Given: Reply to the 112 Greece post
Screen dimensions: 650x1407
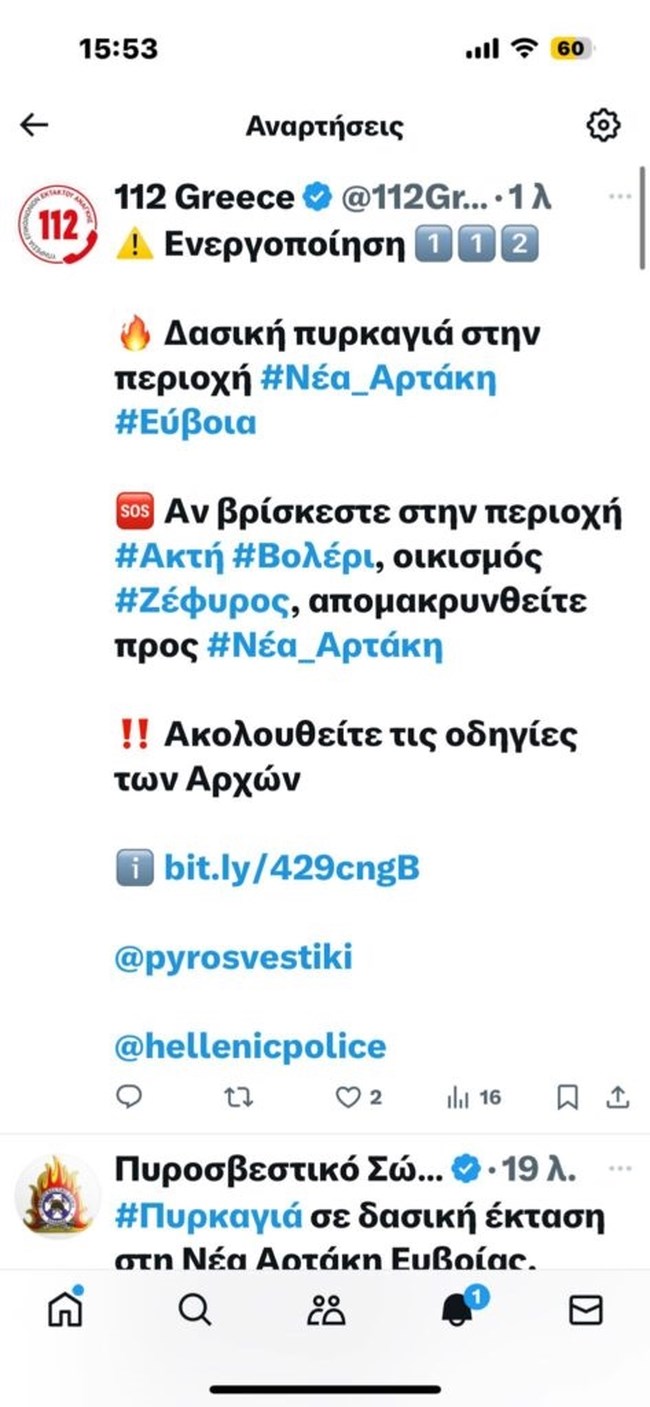Looking at the screenshot, I should (x=130, y=1097).
